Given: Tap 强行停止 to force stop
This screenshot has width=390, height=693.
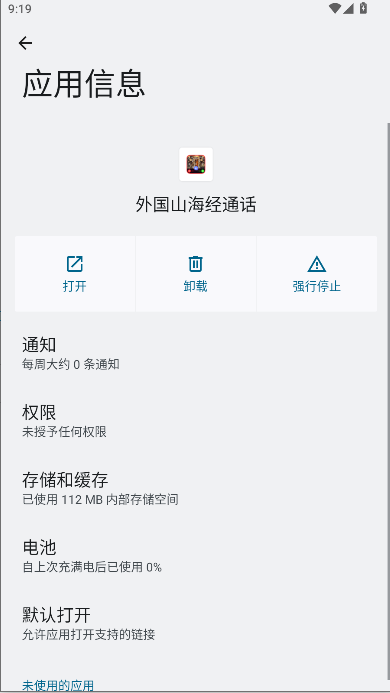Looking at the screenshot, I should [x=317, y=274].
